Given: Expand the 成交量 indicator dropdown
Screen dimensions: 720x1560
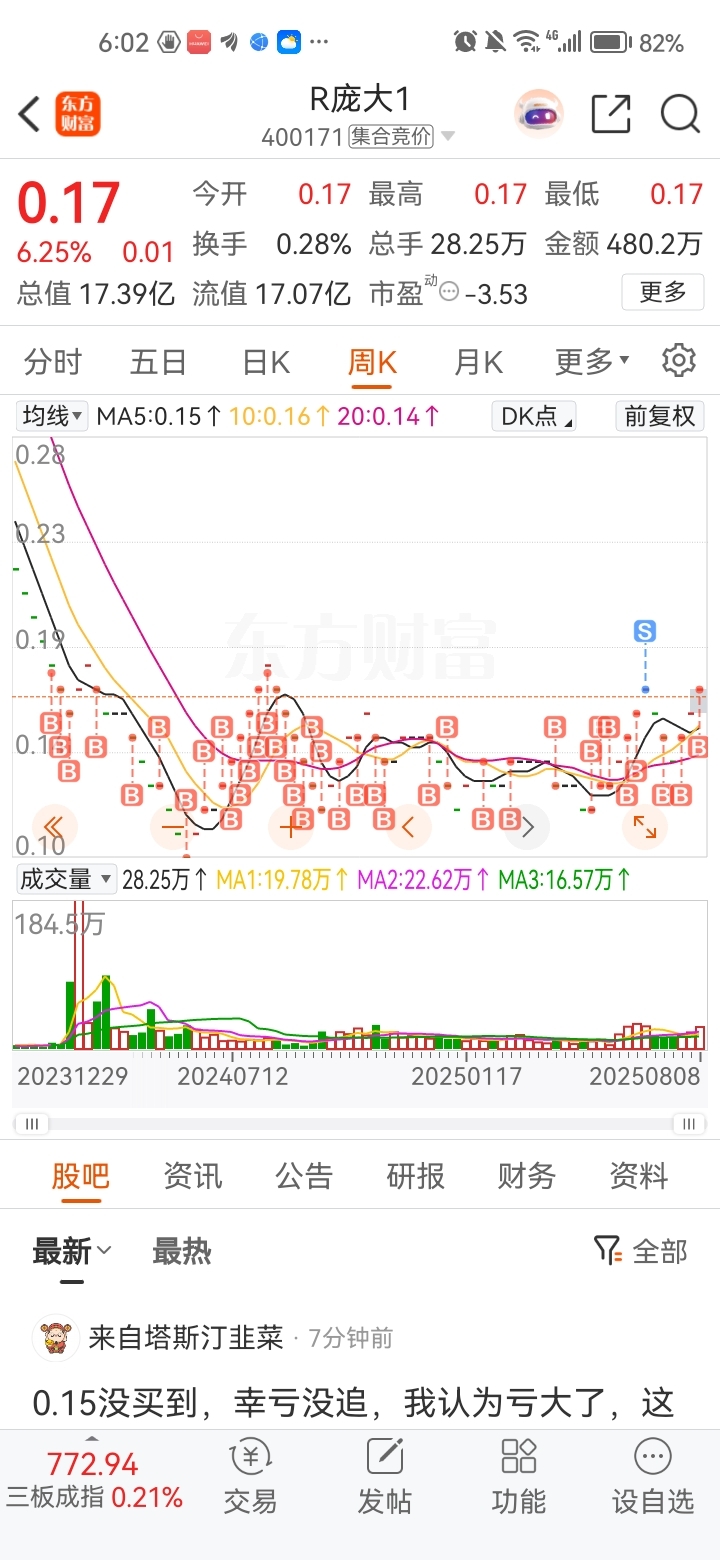Looking at the screenshot, I should click(65, 879).
